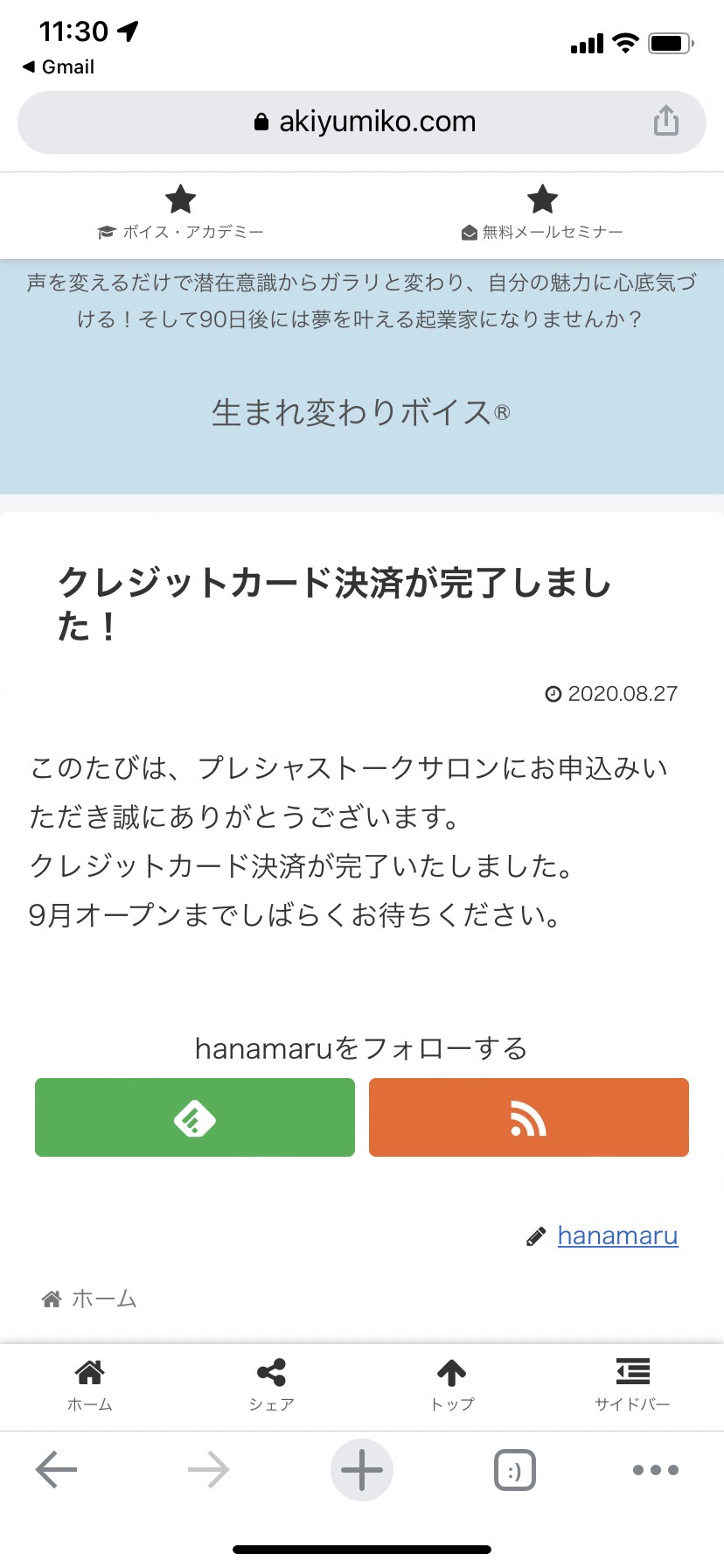Open the 生まれ変わりボイス site title
724x1568 pixels.
[x=360, y=412]
